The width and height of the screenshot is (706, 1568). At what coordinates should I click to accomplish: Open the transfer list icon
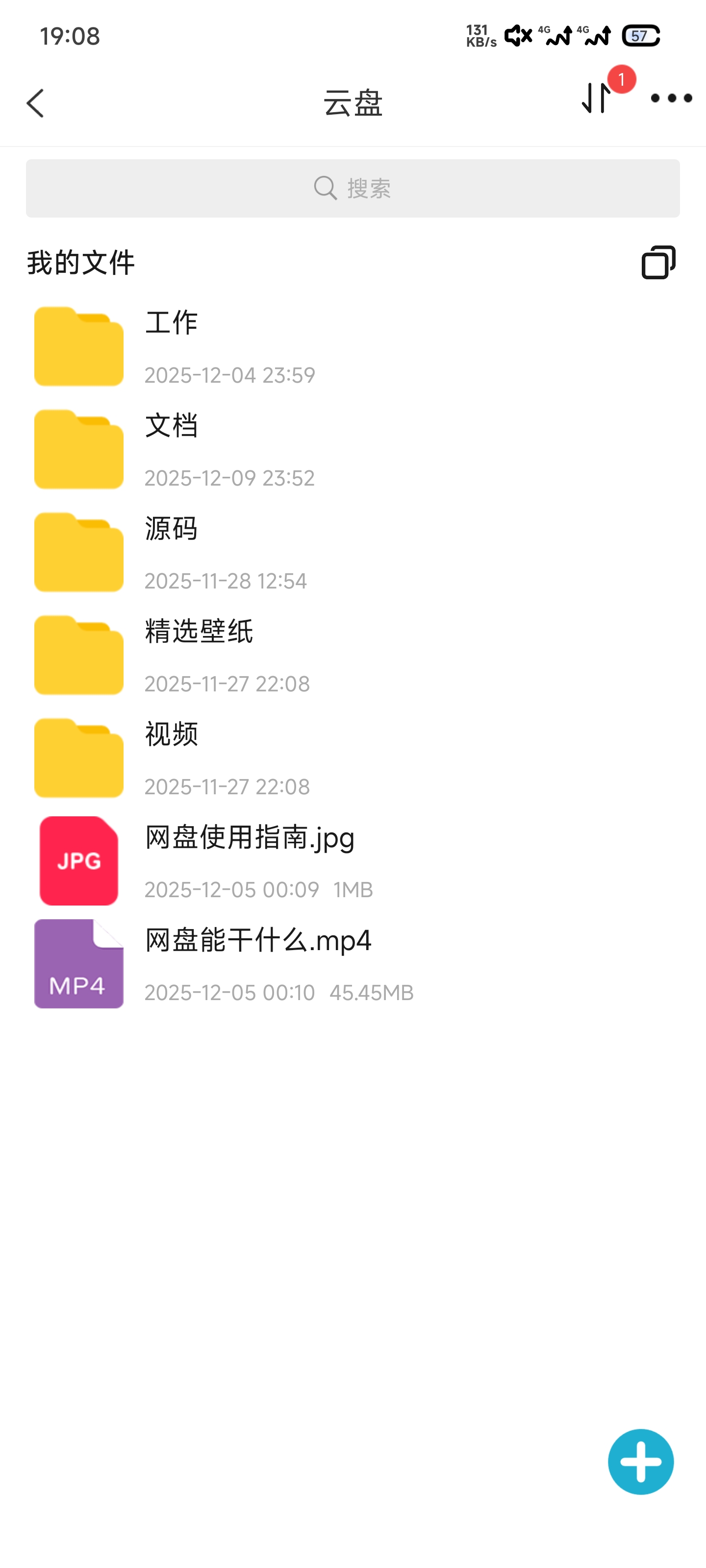(x=597, y=98)
